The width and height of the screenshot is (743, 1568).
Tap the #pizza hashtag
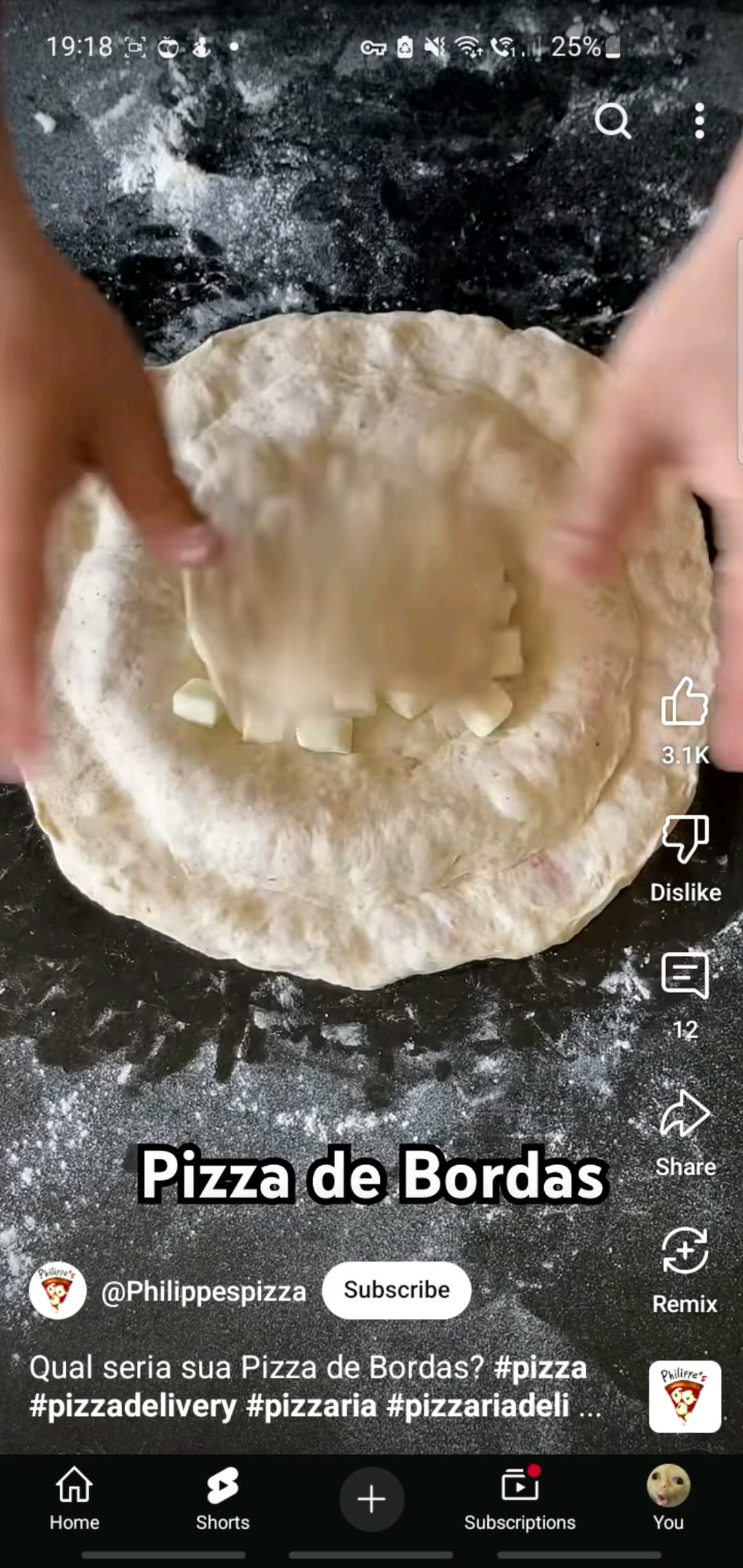tap(540, 1367)
